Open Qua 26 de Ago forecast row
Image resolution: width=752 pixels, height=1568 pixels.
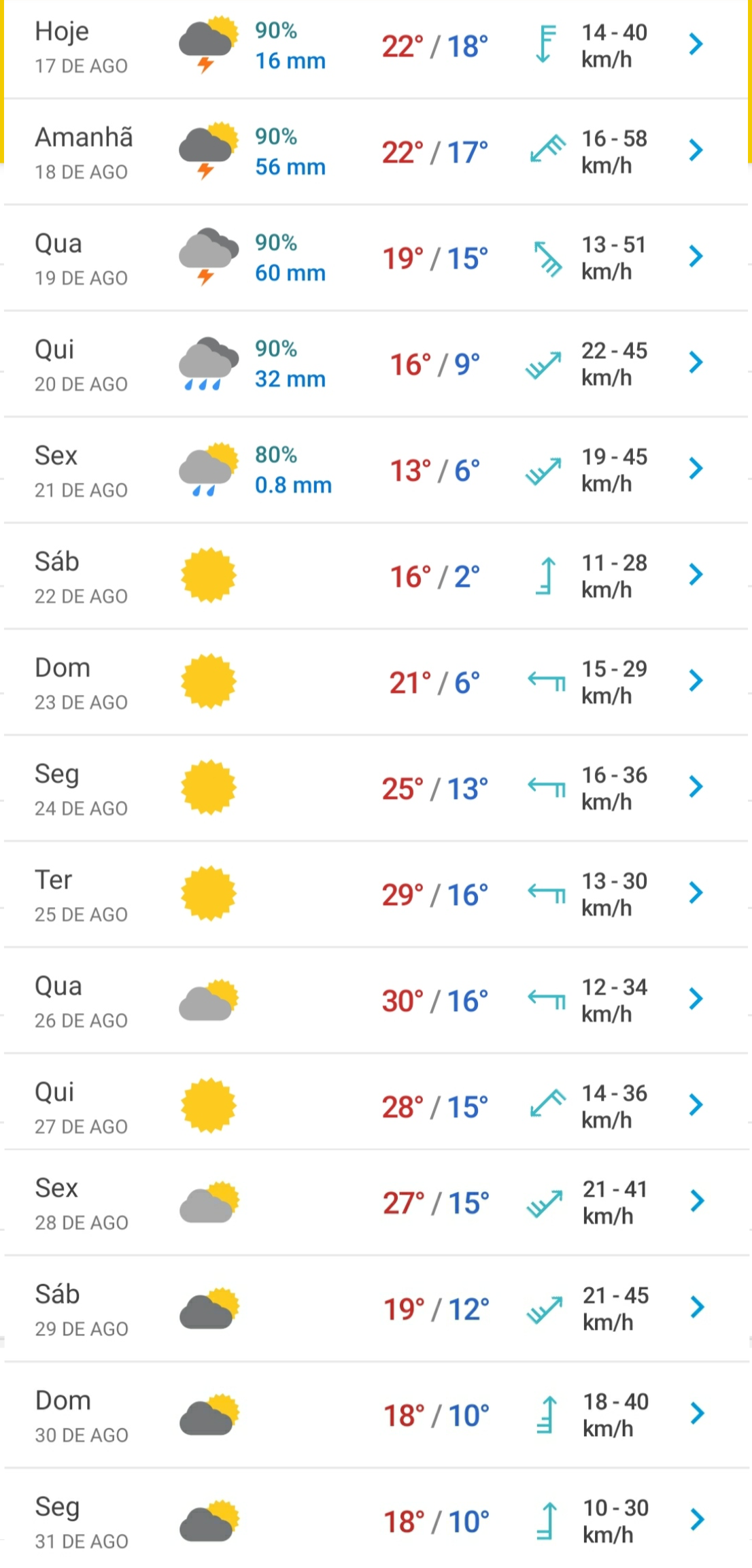point(376,1000)
